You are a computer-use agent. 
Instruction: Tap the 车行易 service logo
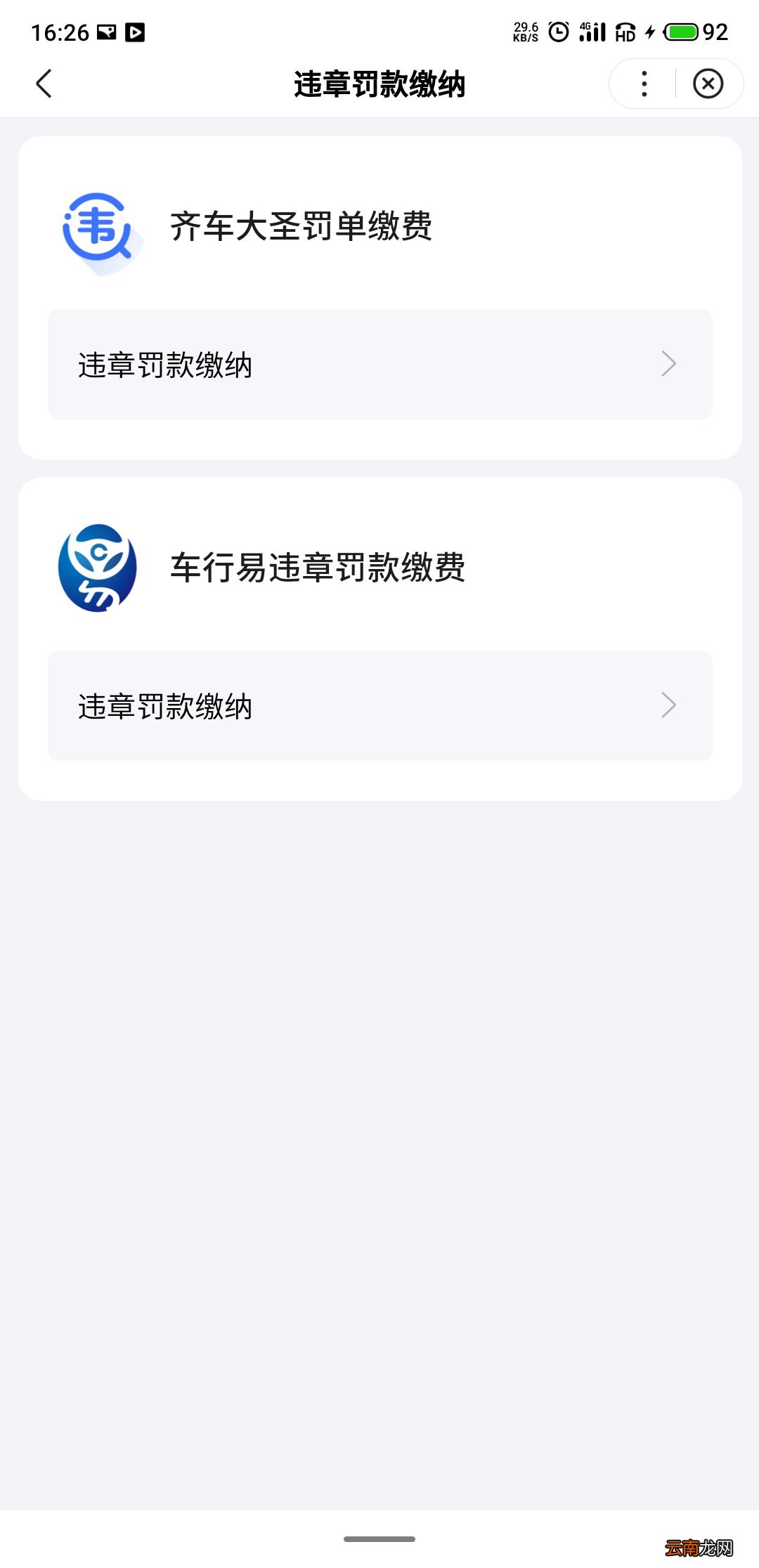(98, 569)
